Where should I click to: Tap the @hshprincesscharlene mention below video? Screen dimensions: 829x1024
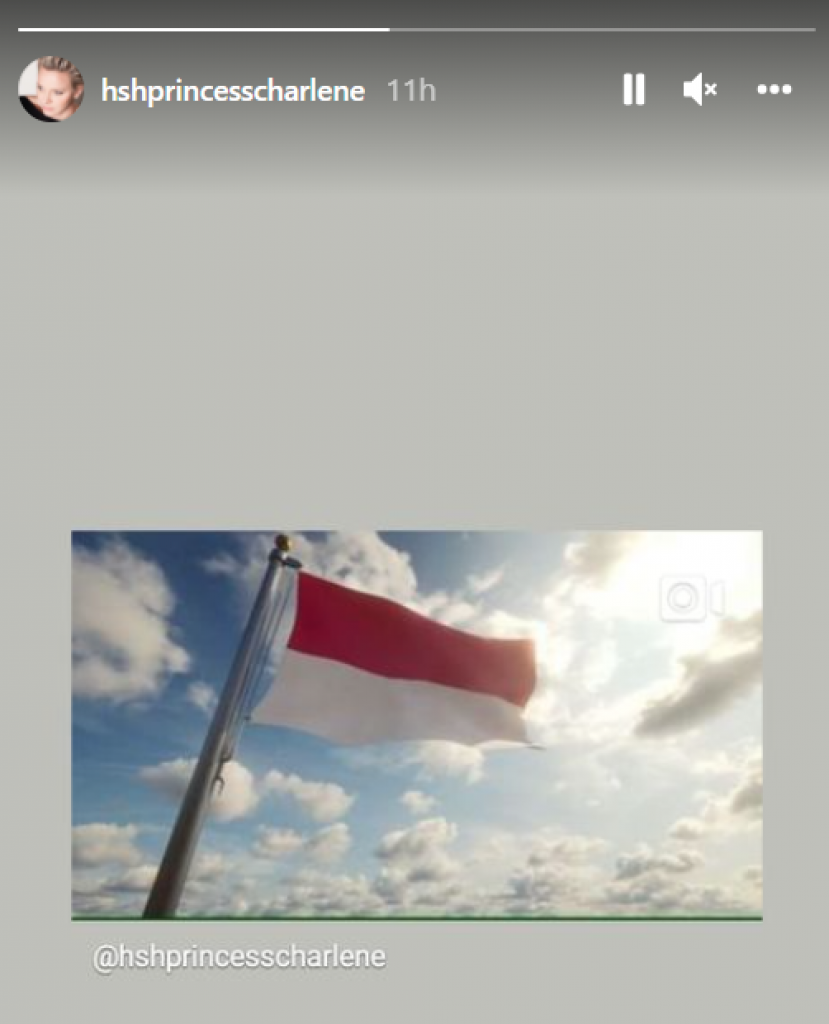coord(239,957)
